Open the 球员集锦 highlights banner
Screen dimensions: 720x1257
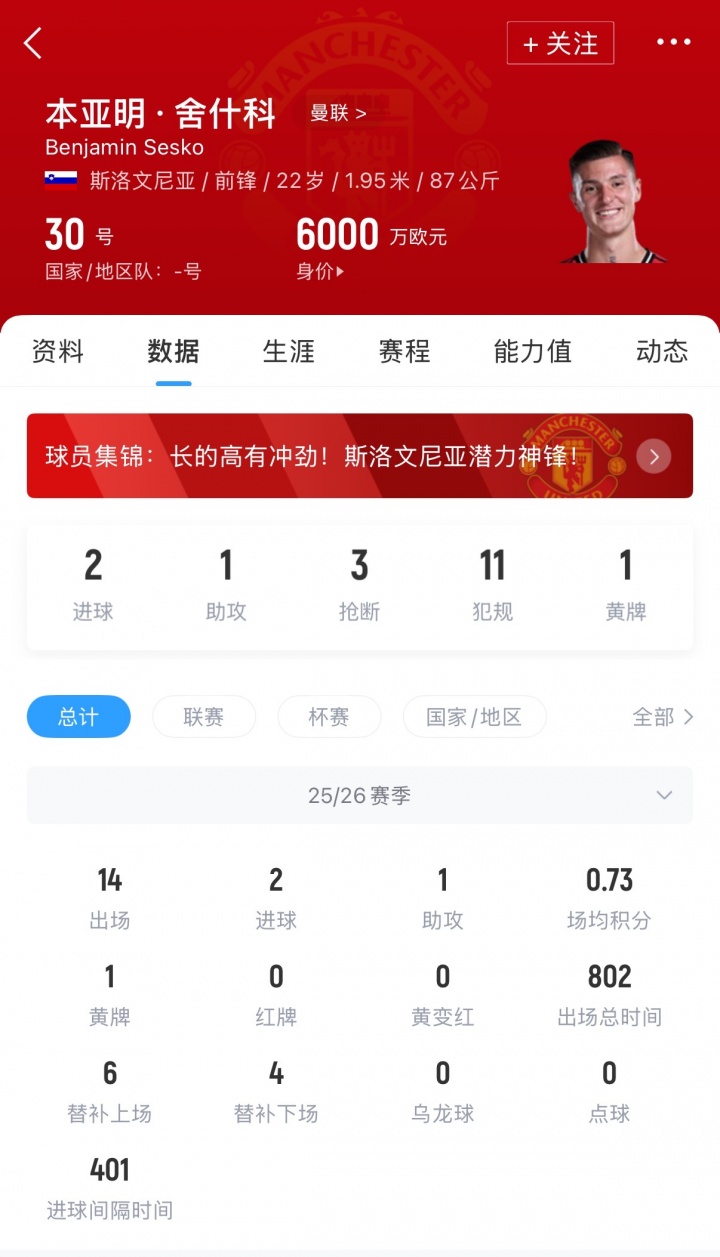[x=360, y=456]
